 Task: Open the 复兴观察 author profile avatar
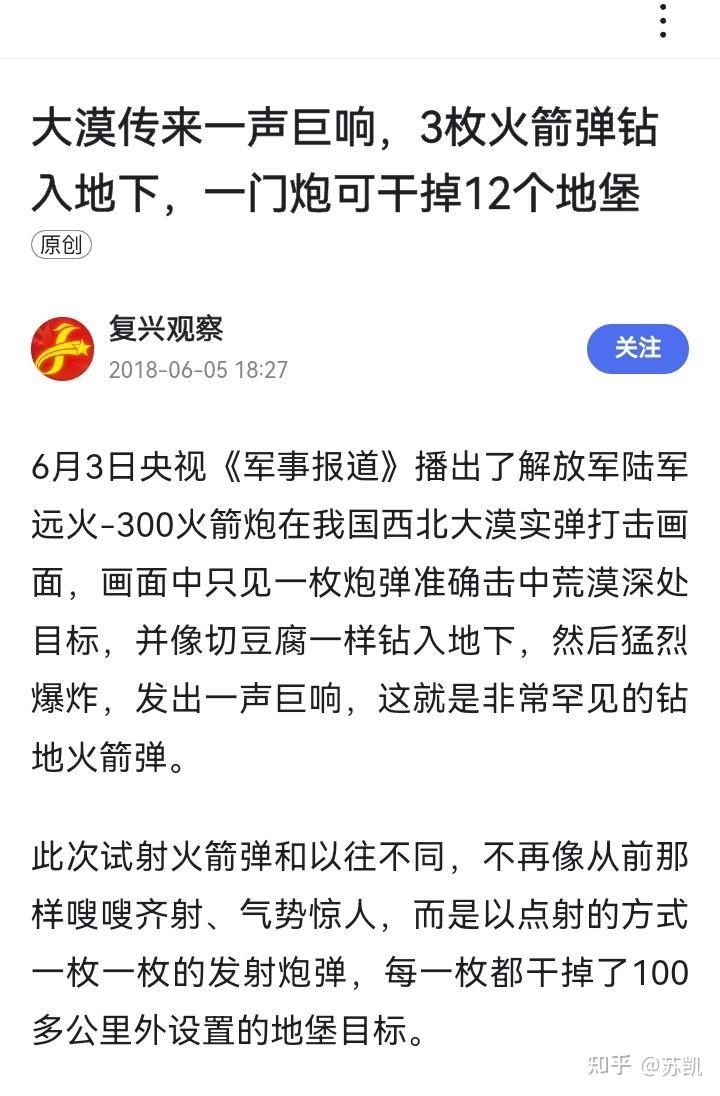tap(62, 349)
